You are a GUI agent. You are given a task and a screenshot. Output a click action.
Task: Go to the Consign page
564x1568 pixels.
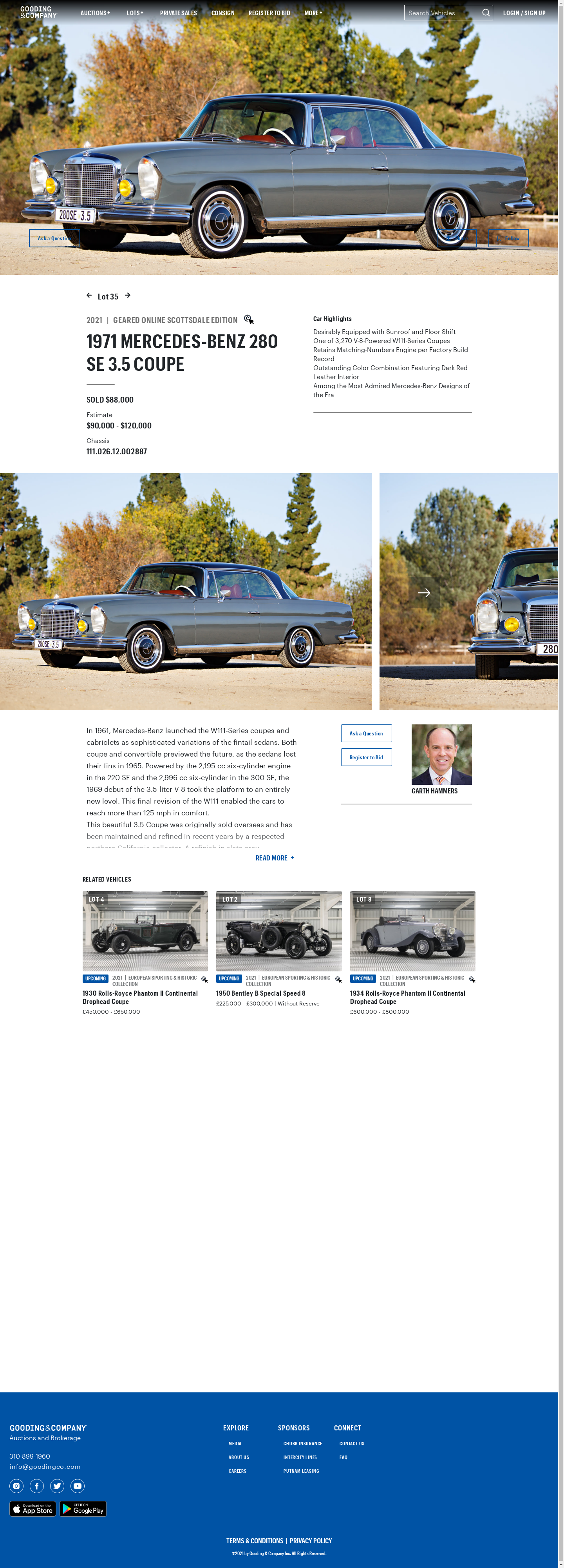click(x=223, y=13)
